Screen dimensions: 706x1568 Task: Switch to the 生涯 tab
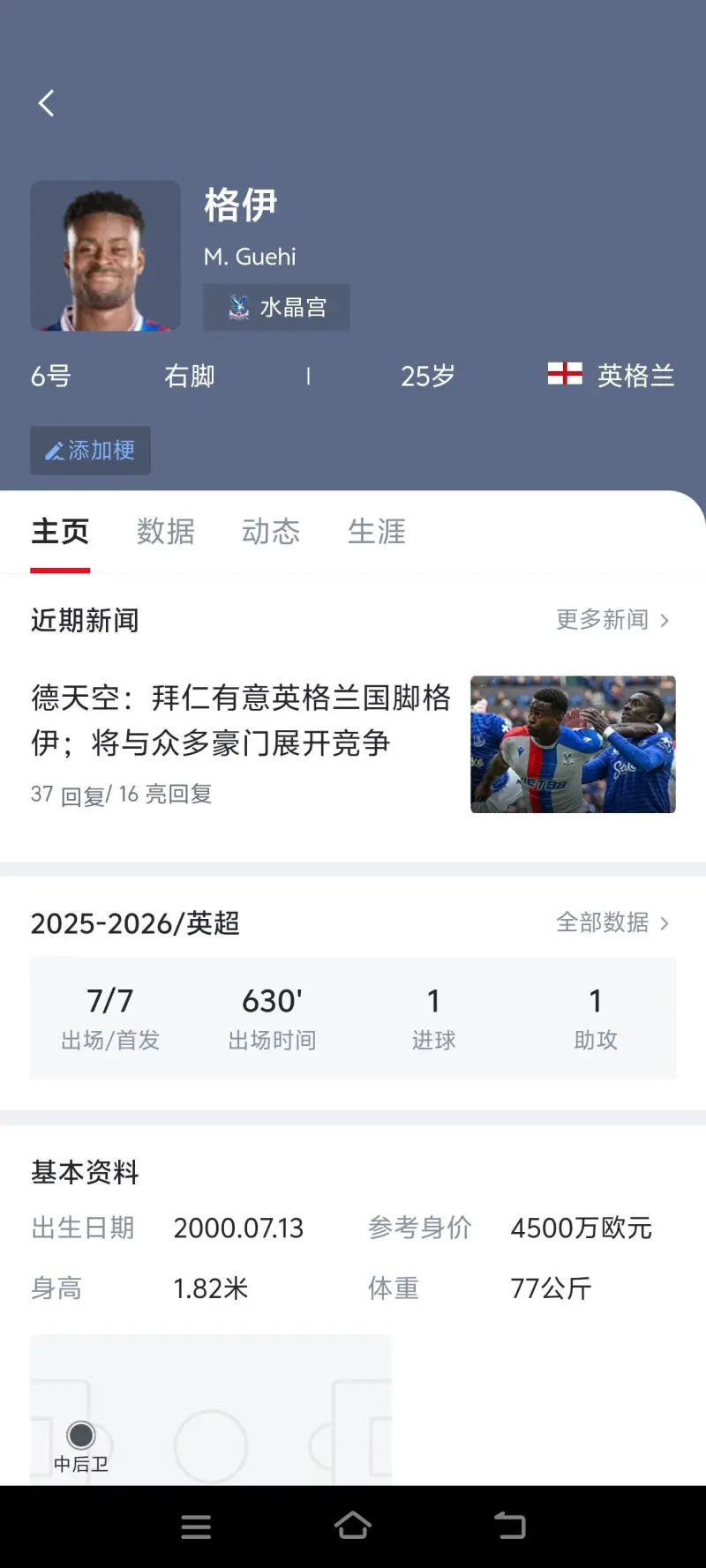coord(377,532)
